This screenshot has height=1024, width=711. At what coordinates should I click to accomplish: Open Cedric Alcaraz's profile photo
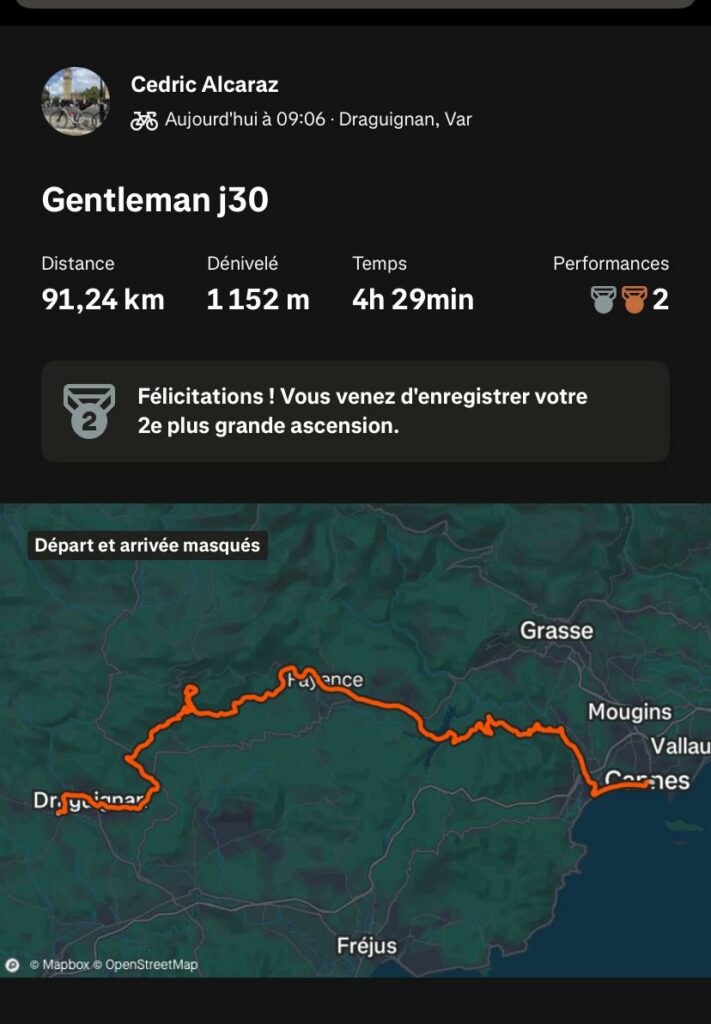[x=75, y=101]
